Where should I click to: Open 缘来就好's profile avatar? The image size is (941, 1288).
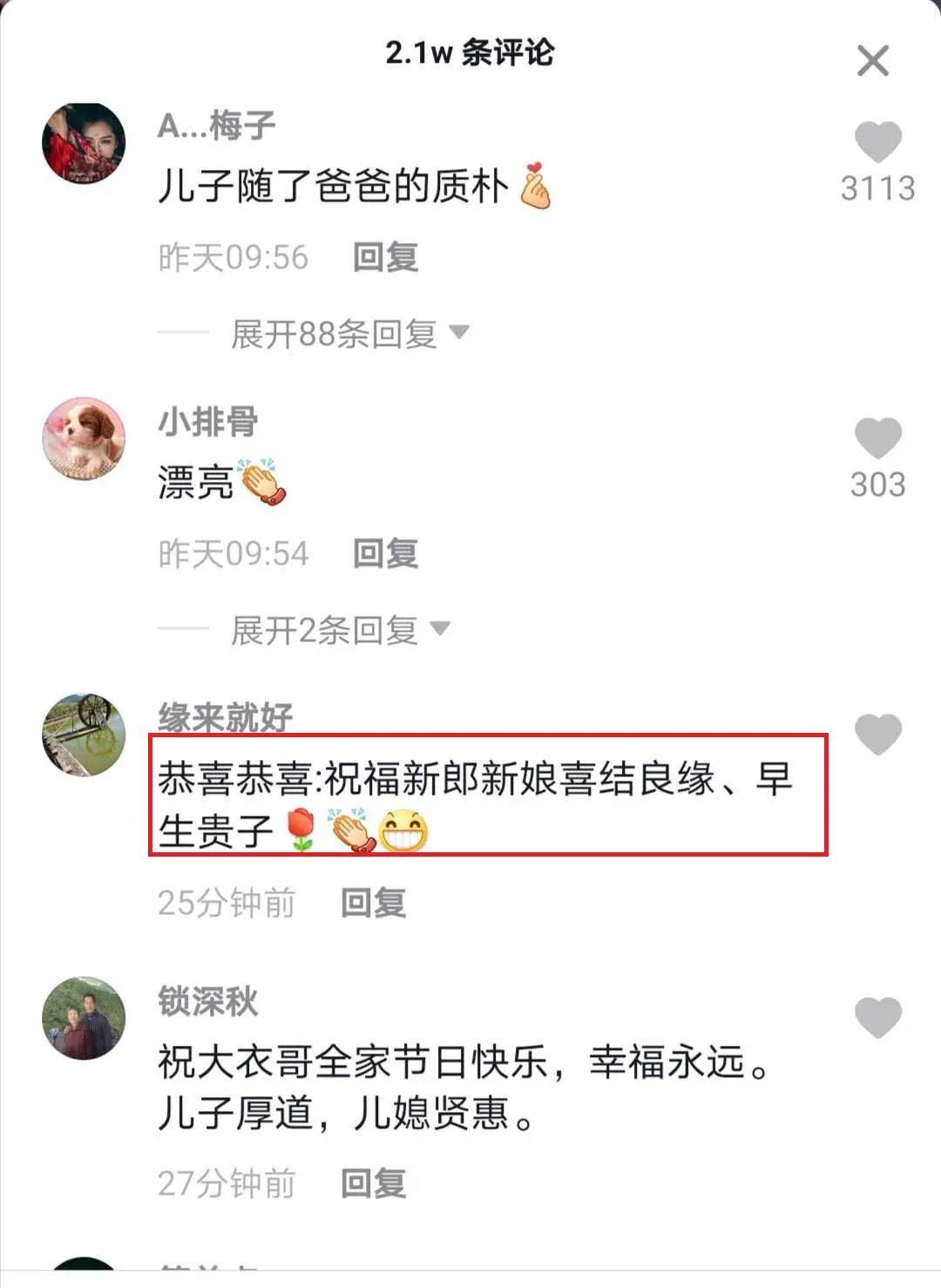(x=84, y=735)
